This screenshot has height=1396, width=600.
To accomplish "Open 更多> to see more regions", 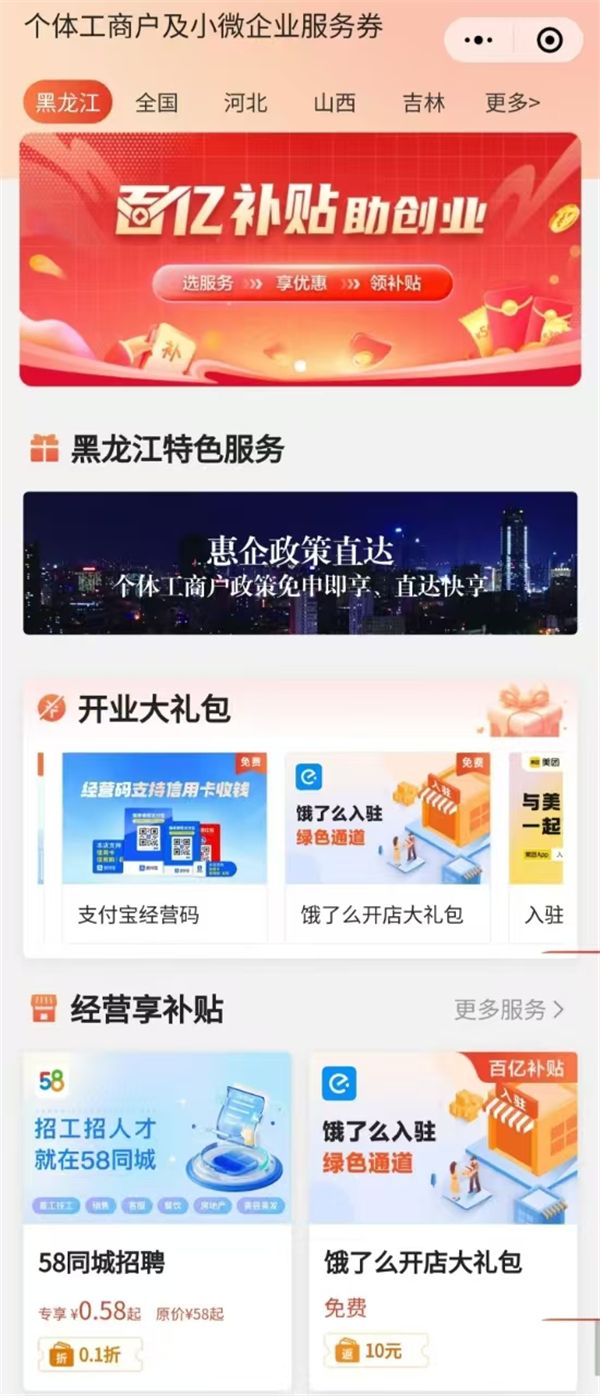I will [x=512, y=103].
